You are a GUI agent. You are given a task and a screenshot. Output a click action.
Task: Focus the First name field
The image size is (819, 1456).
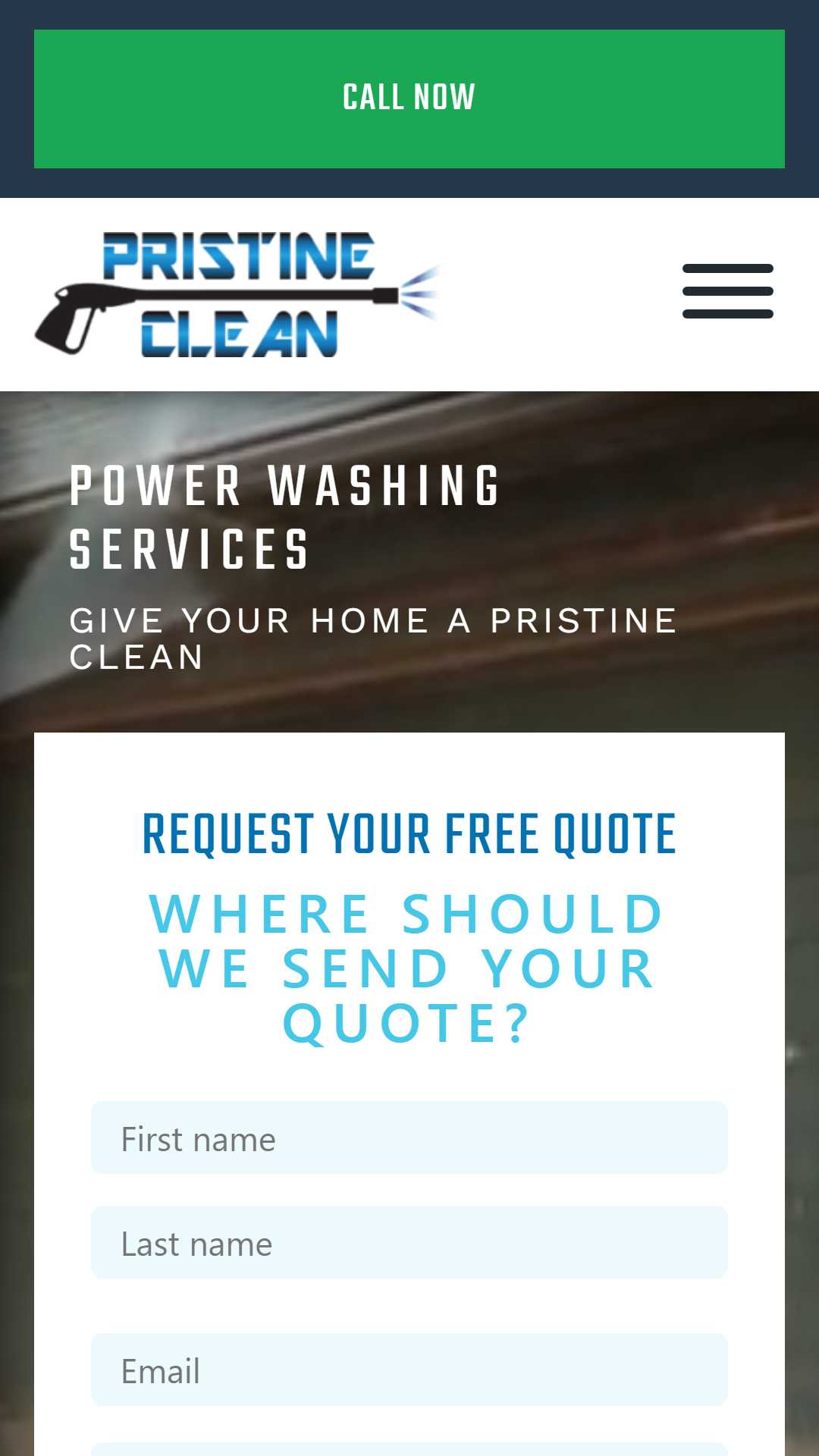[409, 1137]
